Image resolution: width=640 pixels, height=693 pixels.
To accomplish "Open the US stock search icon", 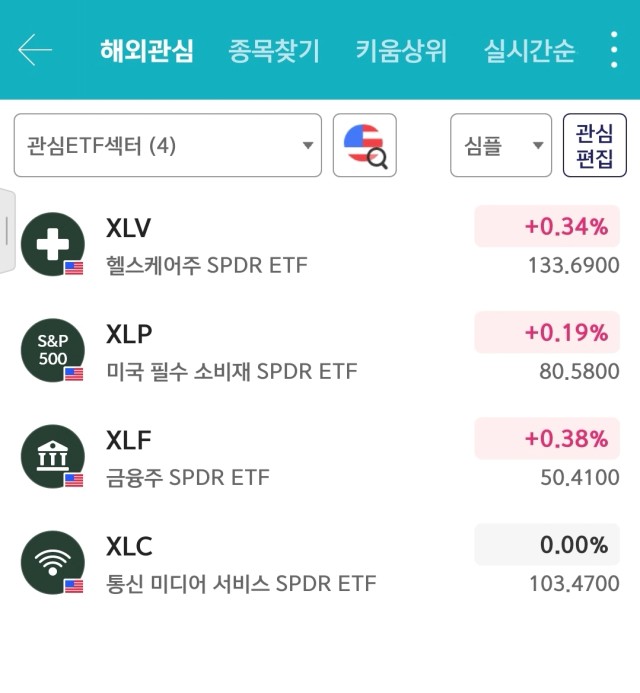I will pyautogui.click(x=365, y=146).
